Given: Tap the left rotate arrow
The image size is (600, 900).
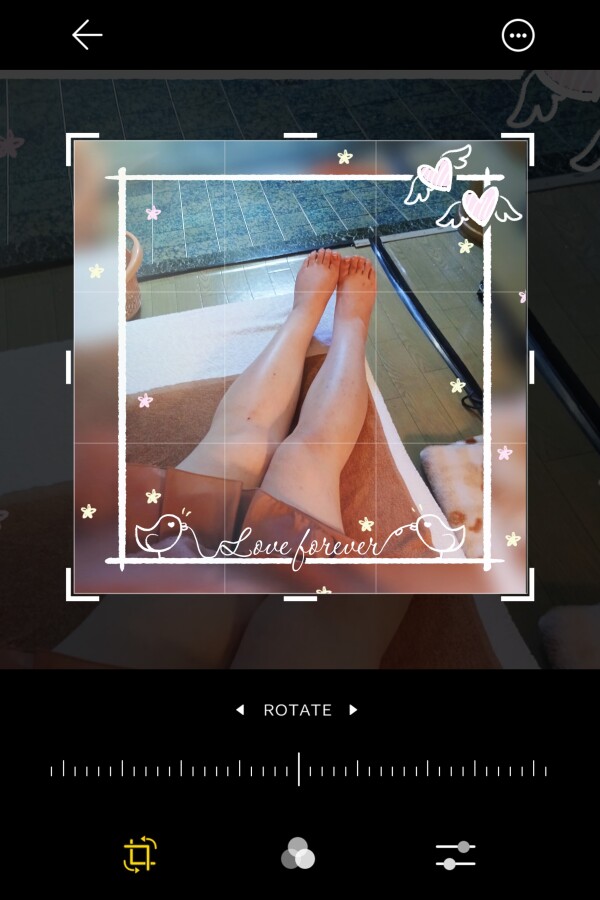Looking at the screenshot, I should 240,710.
